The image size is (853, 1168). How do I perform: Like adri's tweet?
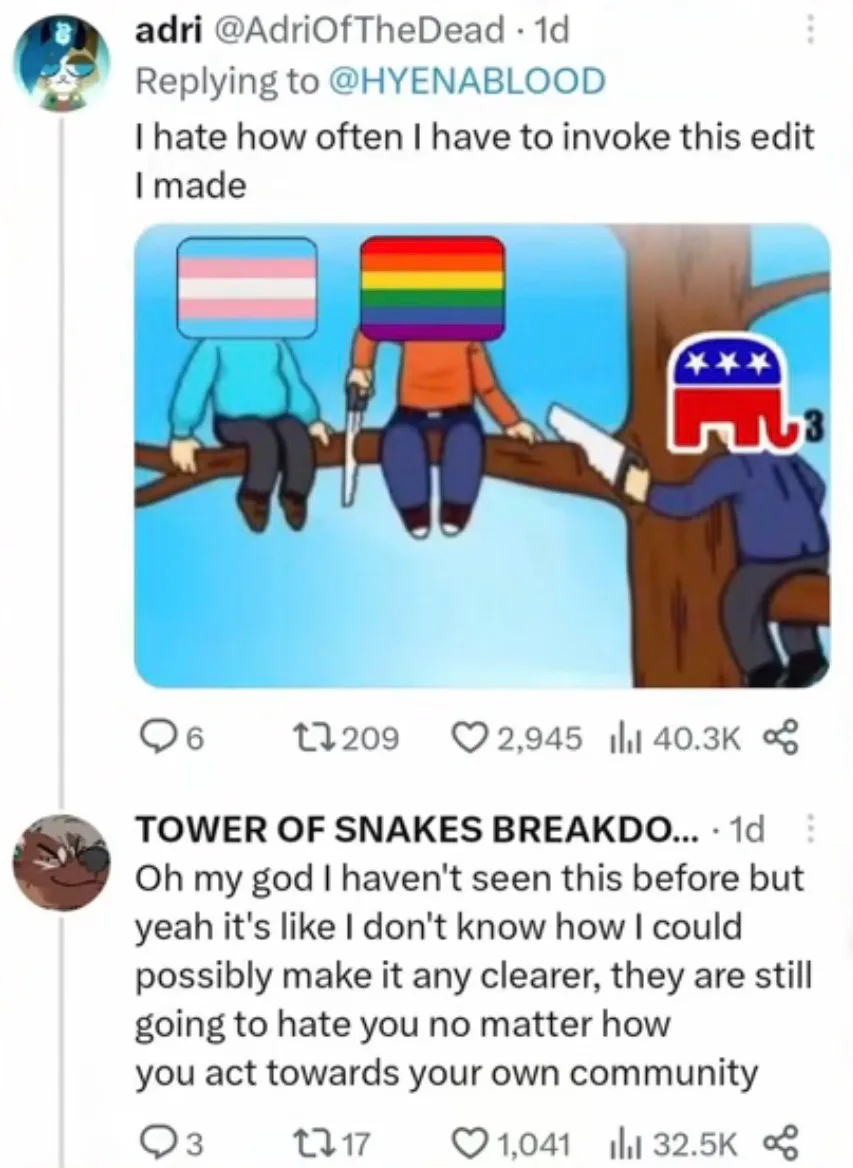pyautogui.click(x=518, y=738)
